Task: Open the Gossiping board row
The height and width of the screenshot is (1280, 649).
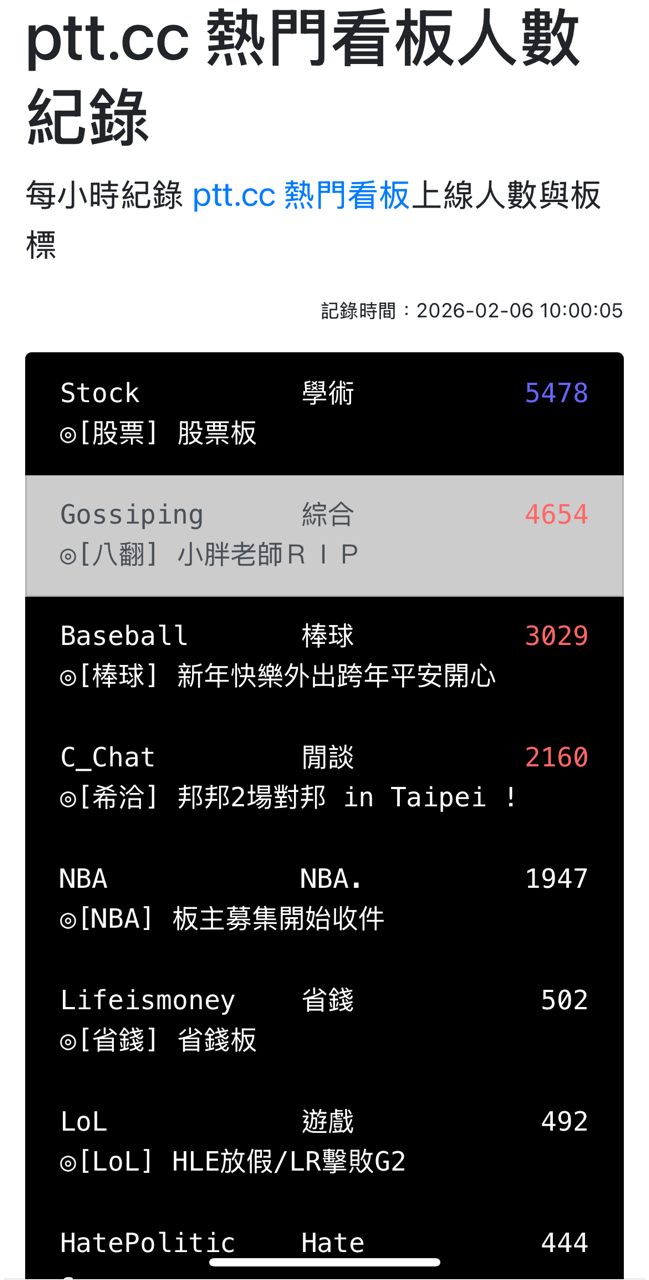Action: (x=324, y=535)
